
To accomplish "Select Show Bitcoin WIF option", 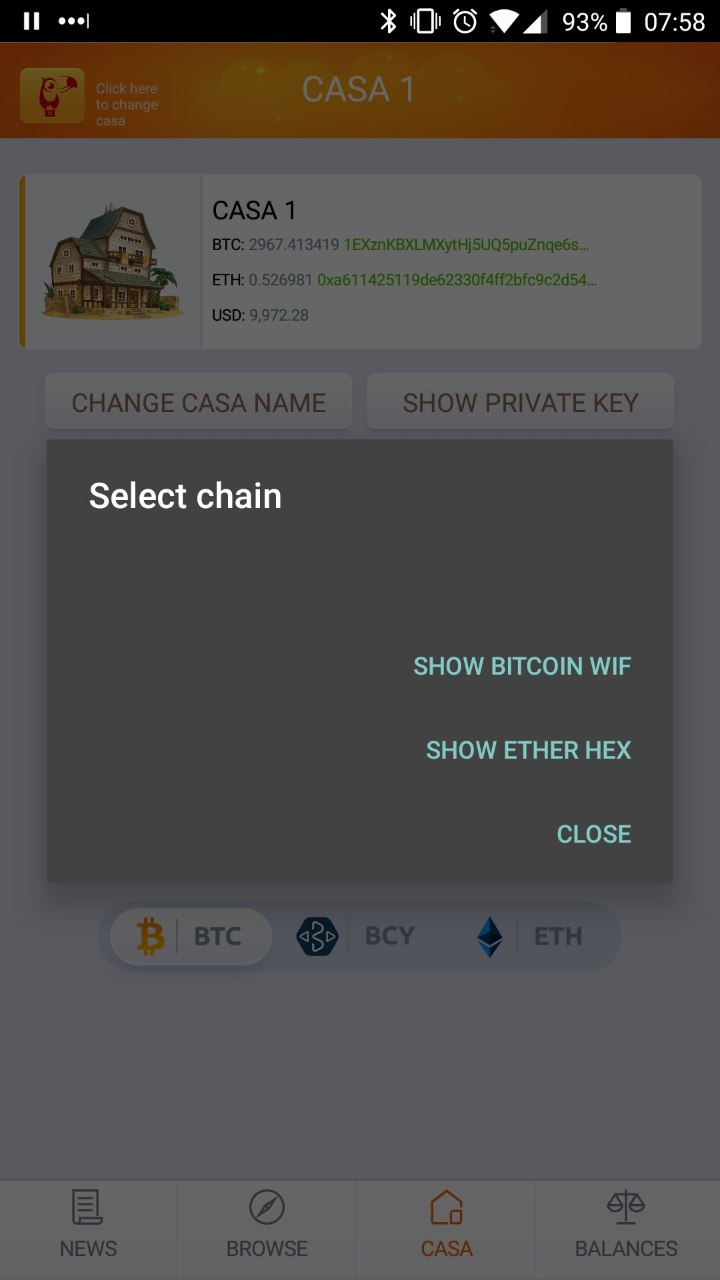I will (x=522, y=666).
